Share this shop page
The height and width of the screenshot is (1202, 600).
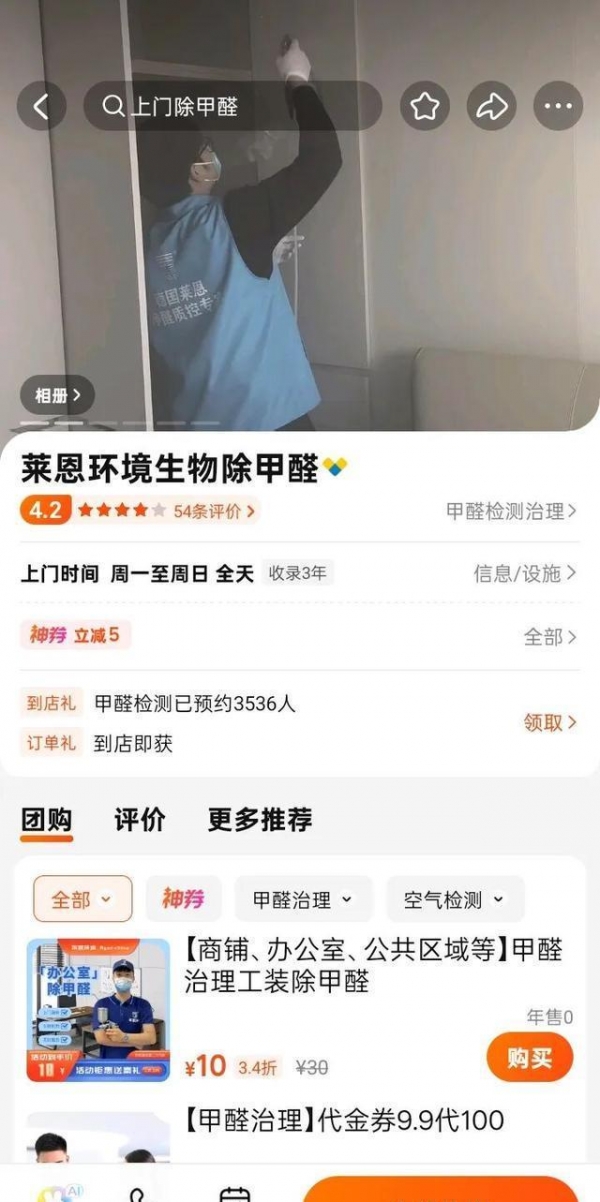pos(491,106)
